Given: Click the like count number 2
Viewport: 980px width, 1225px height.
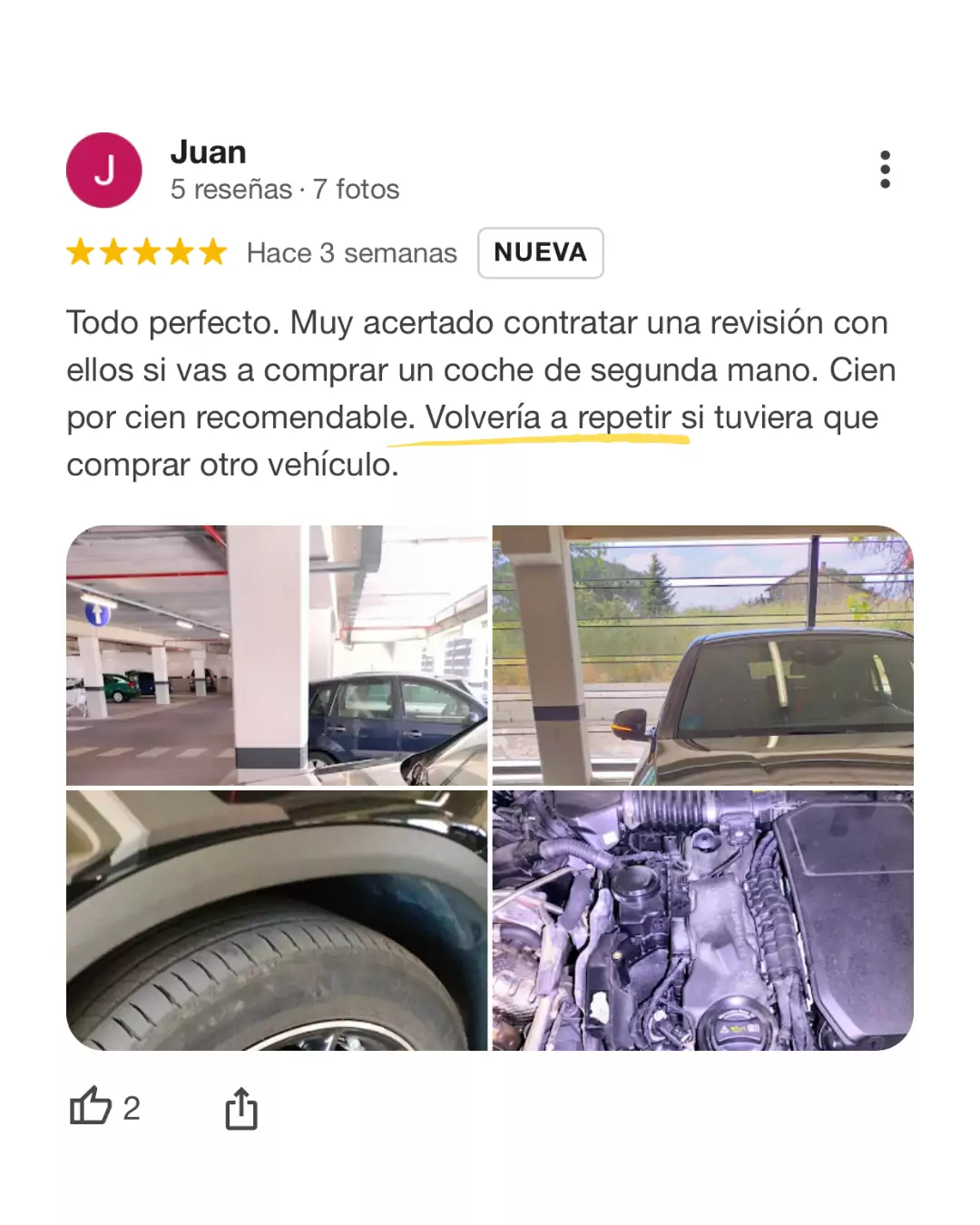Looking at the screenshot, I should coord(132,1106).
